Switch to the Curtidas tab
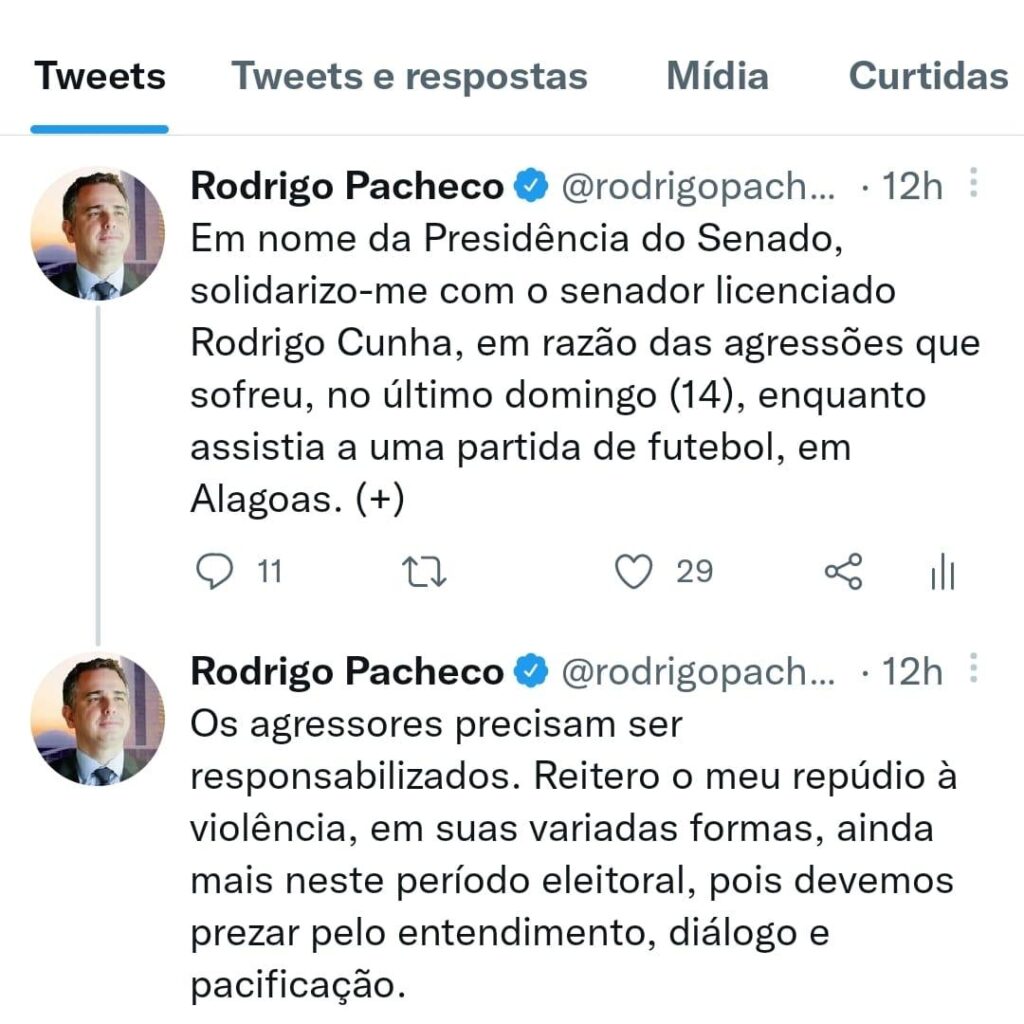 pos(927,76)
